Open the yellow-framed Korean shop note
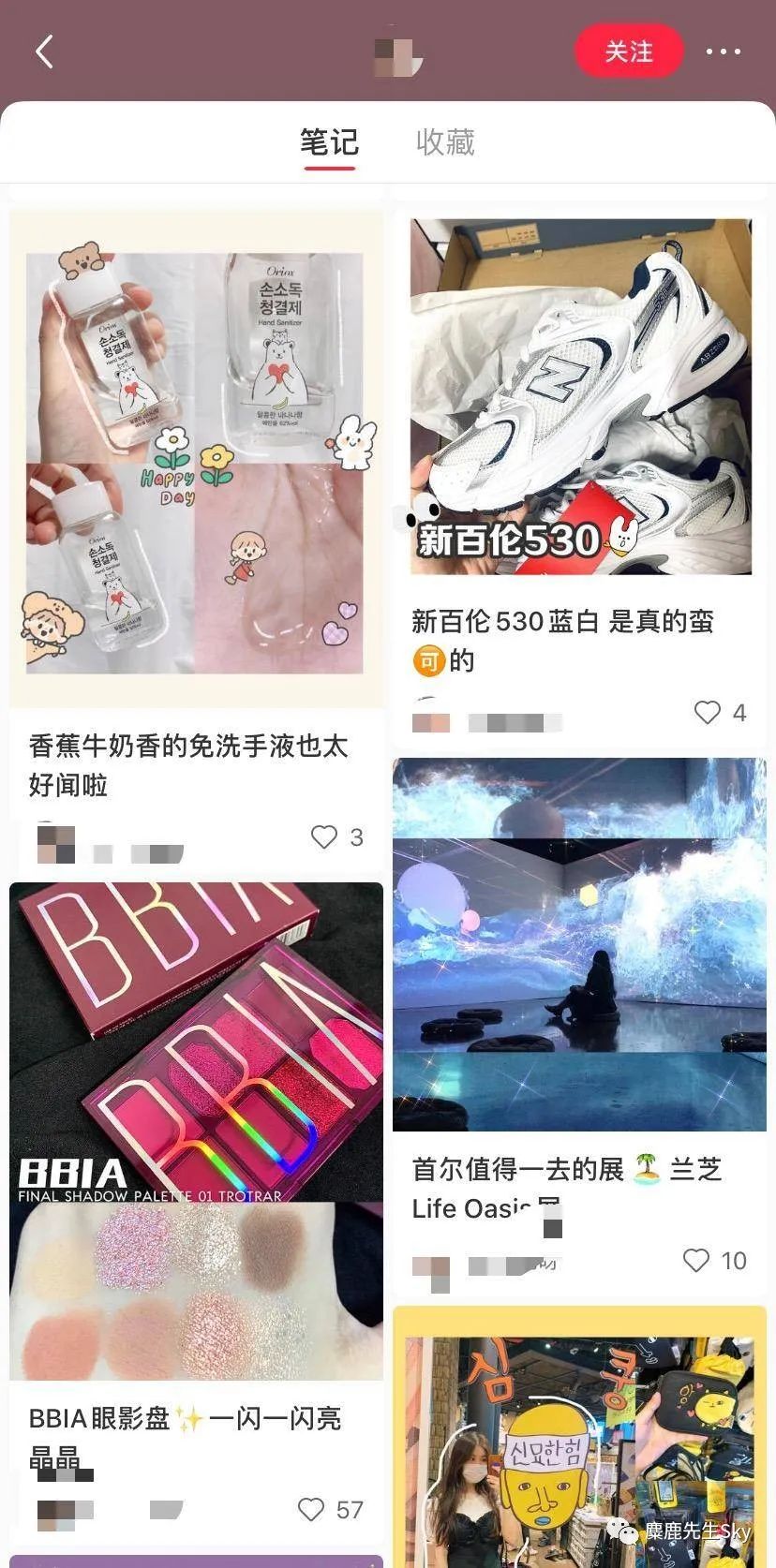 (x=579, y=1442)
